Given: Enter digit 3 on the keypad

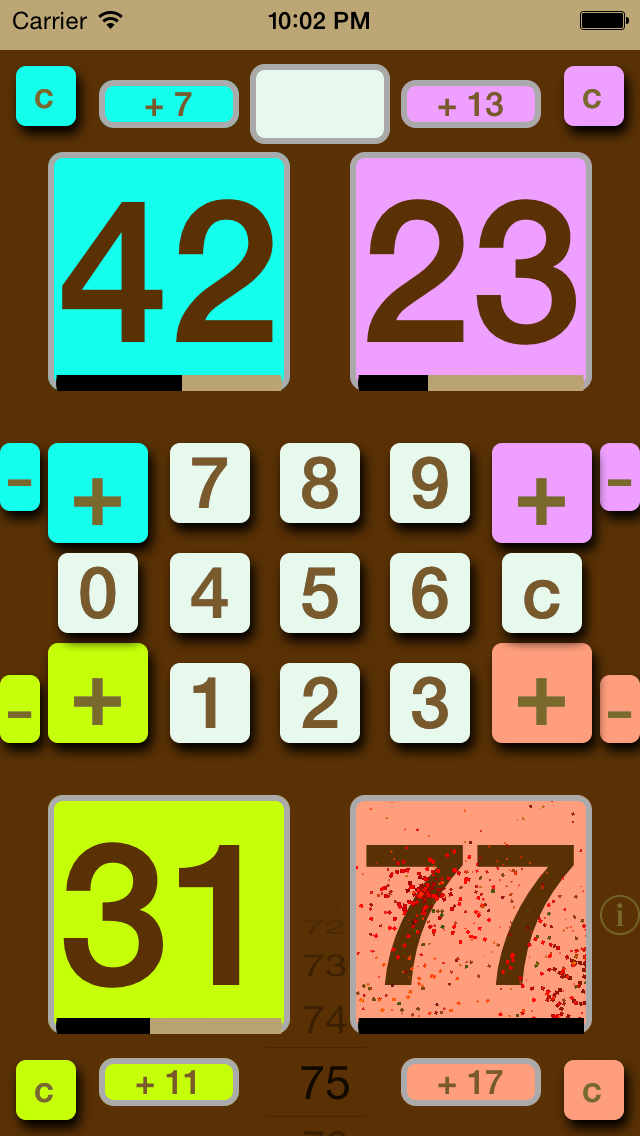Looking at the screenshot, I should pos(430,703).
